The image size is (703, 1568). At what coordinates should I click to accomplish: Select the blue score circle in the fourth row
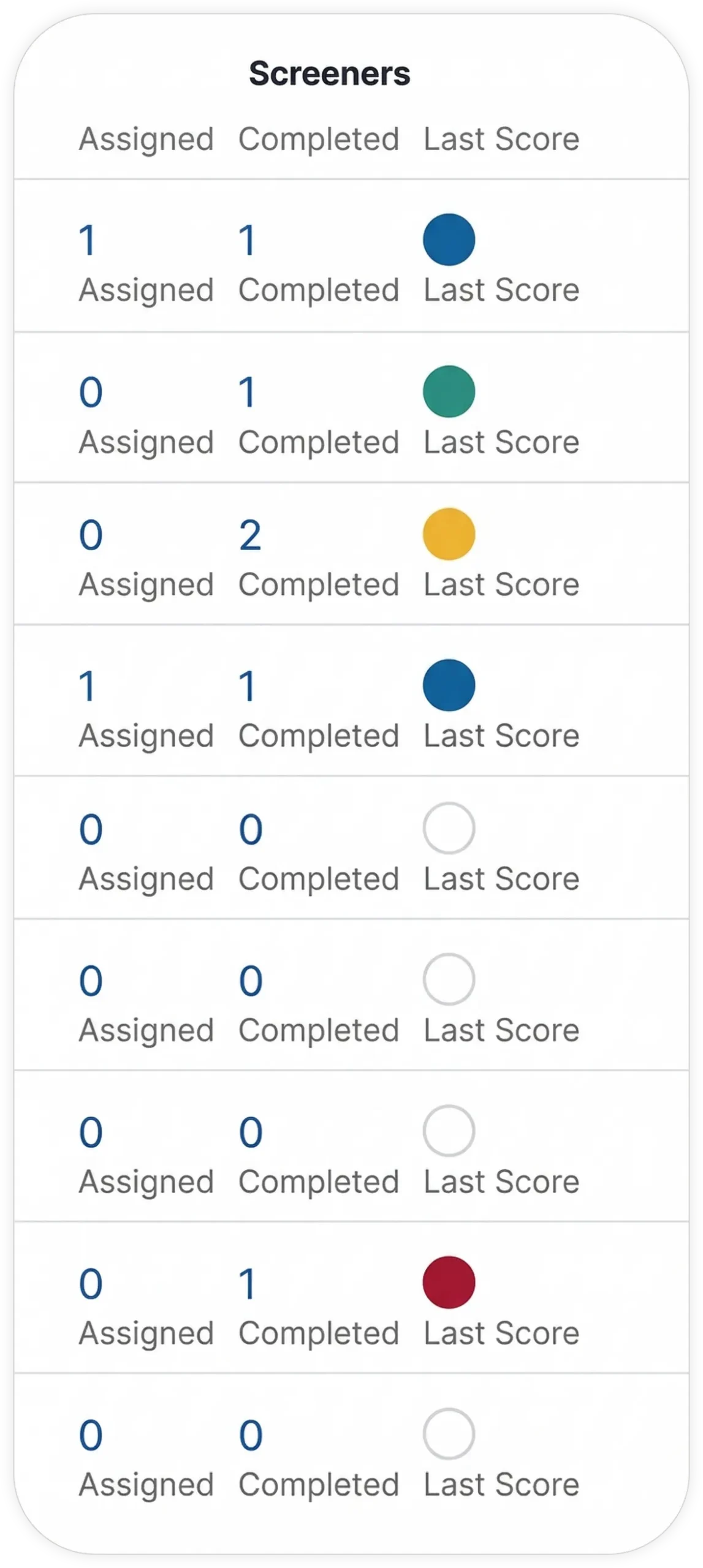pos(449,685)
